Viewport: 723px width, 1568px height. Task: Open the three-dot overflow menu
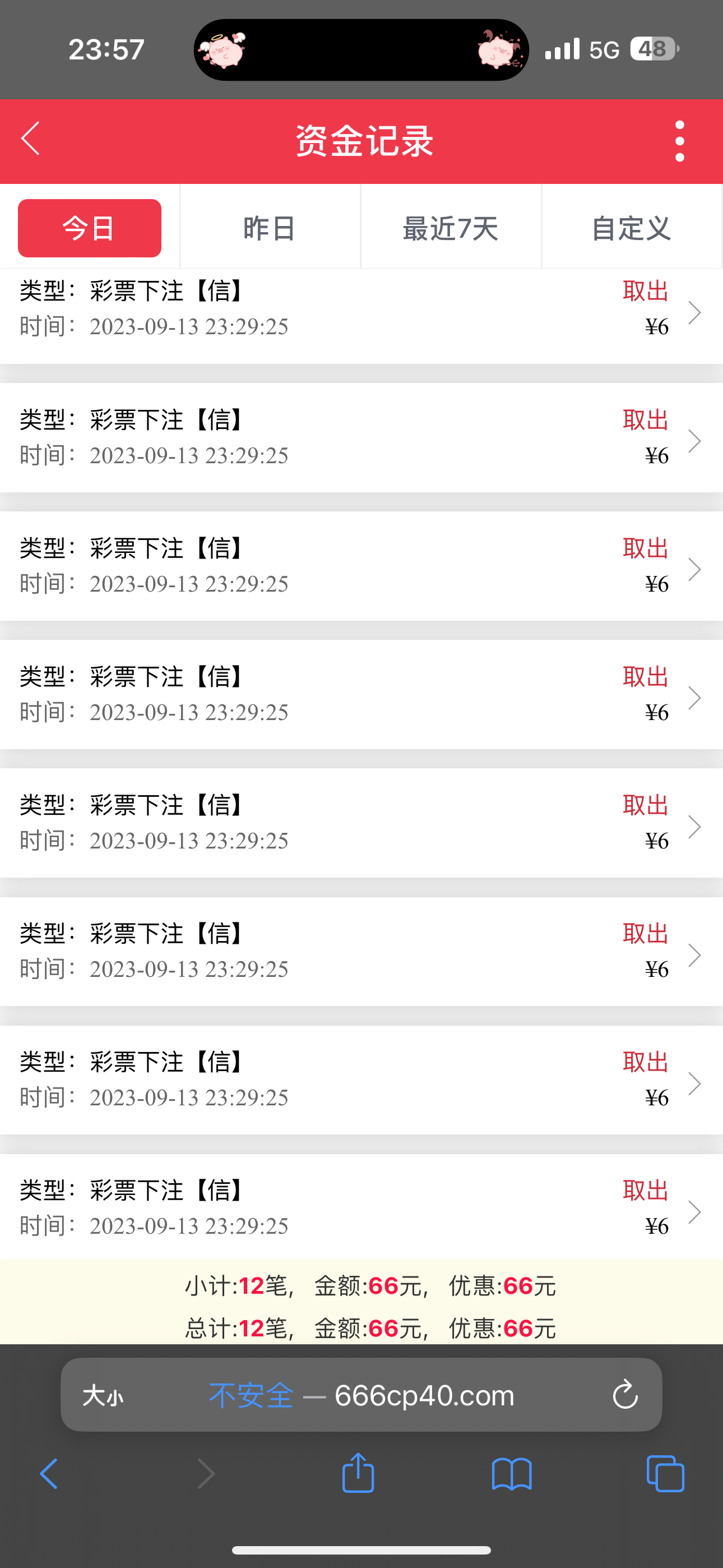coord(679,141)
